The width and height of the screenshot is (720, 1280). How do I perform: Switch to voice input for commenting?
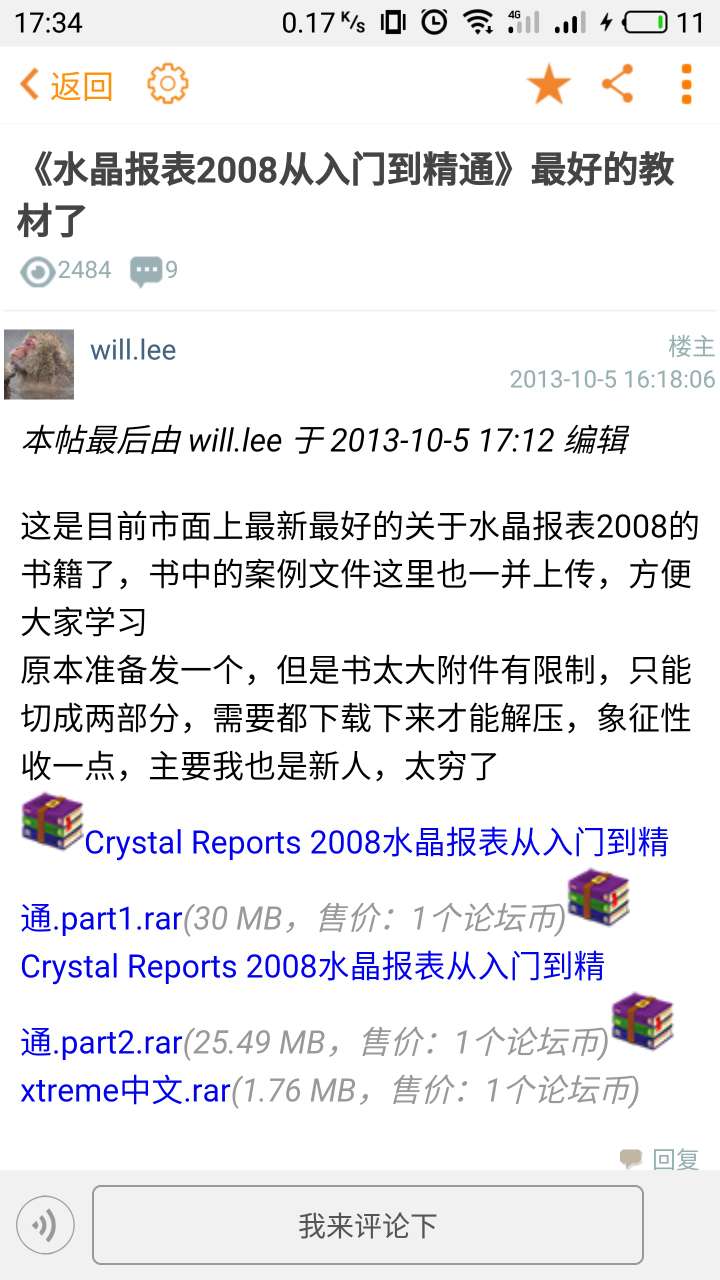(45, 1225)
